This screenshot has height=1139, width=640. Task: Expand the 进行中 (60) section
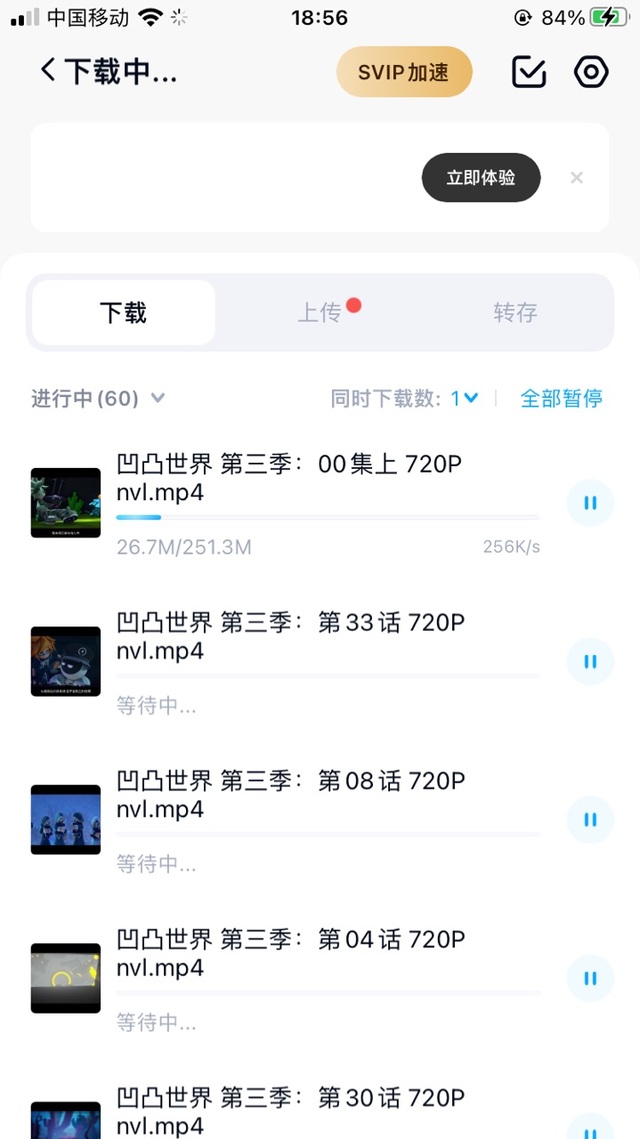98,398
